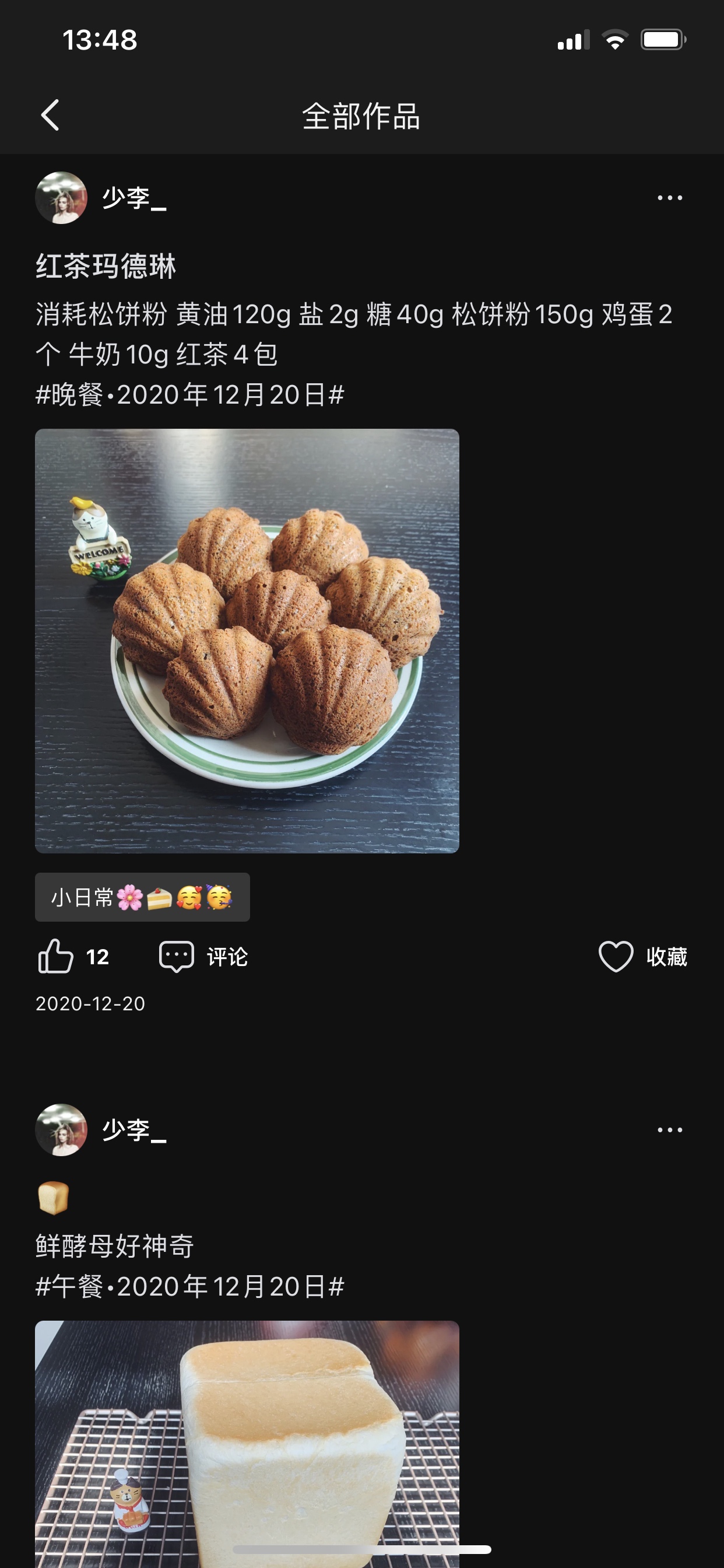The image size is (724, 1568).
Task: Open overflow menu for 红茶玛德琳 post
Action: point(669,198)
